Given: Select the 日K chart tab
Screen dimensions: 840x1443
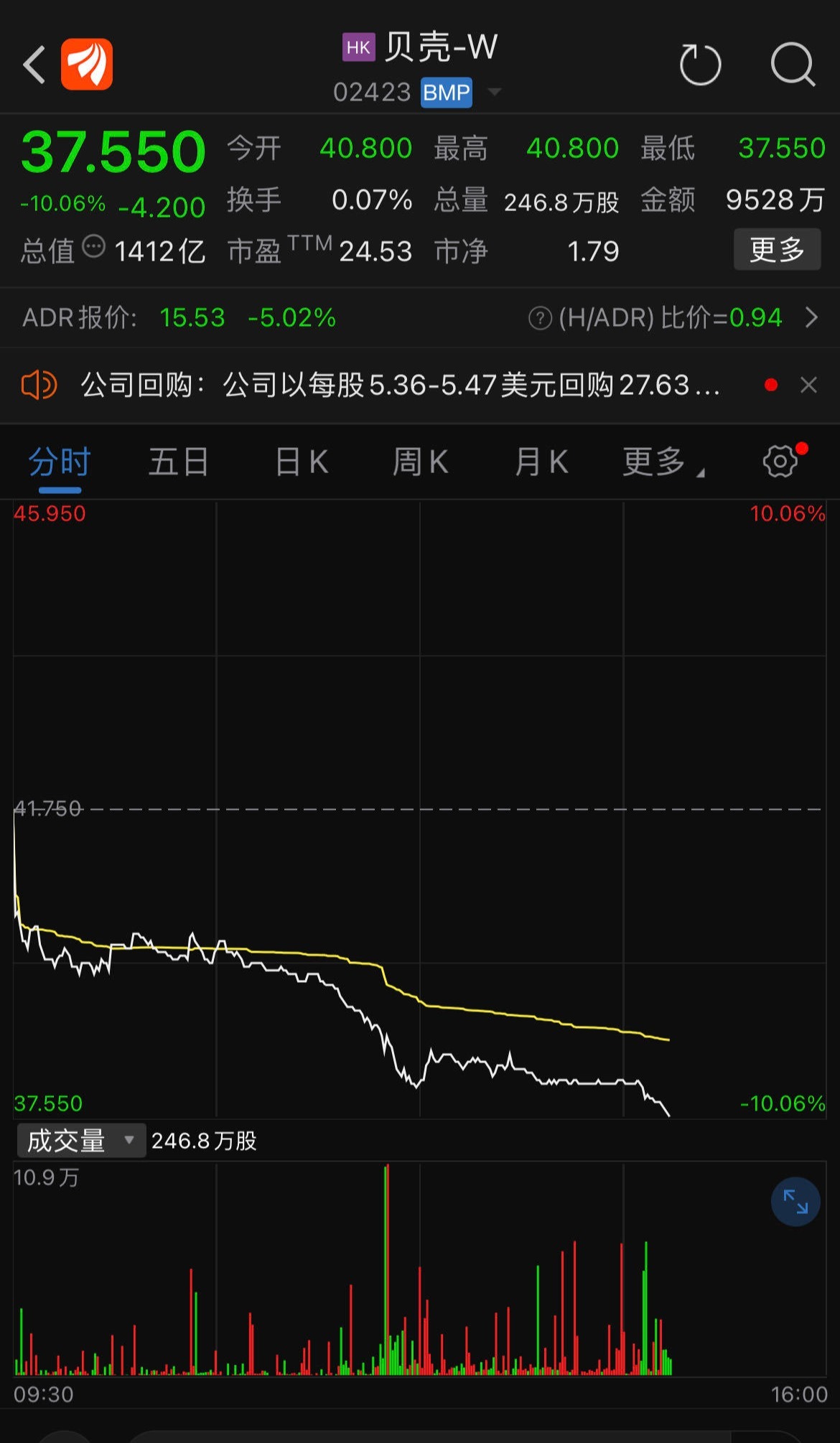Looking at the screenshot, I should (302, 462).
